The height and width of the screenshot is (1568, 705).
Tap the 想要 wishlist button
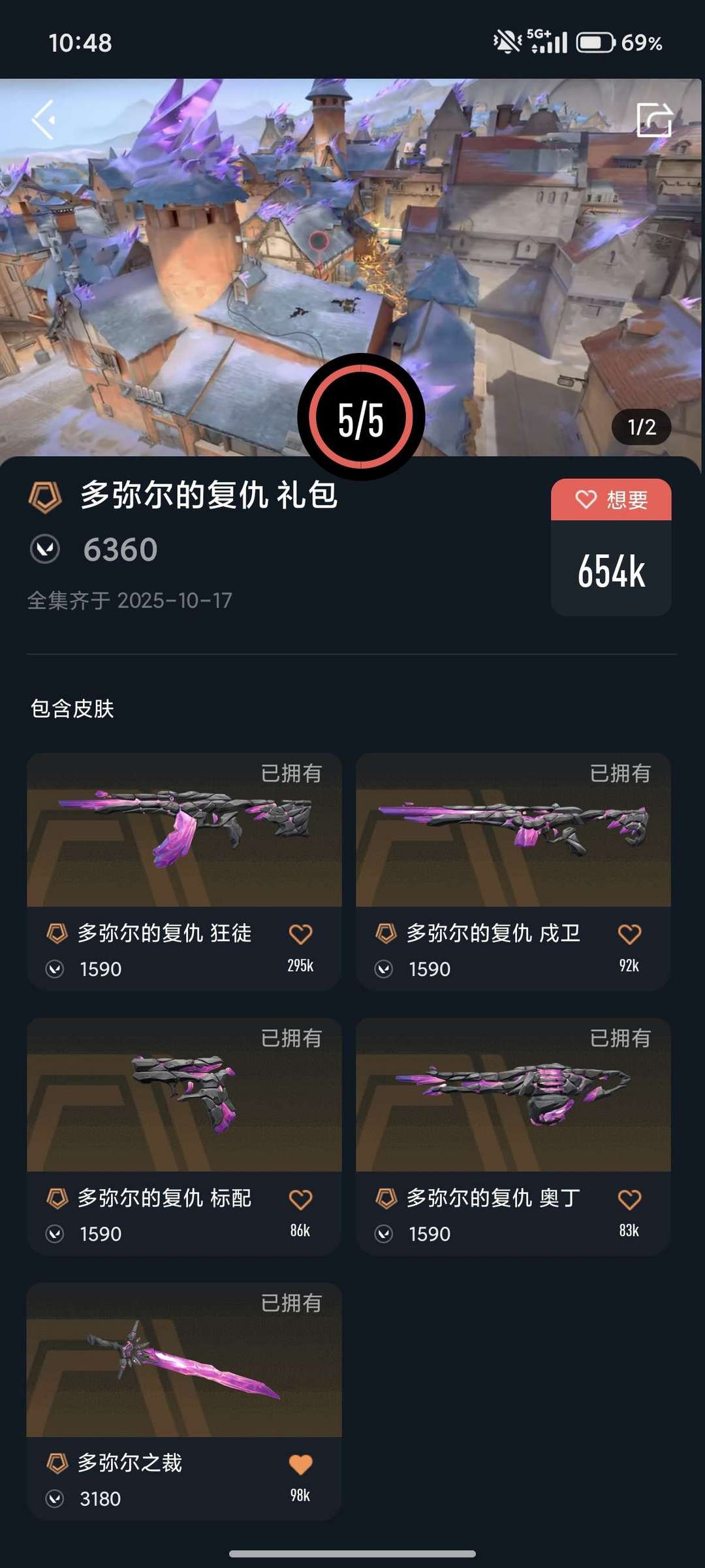611,500
